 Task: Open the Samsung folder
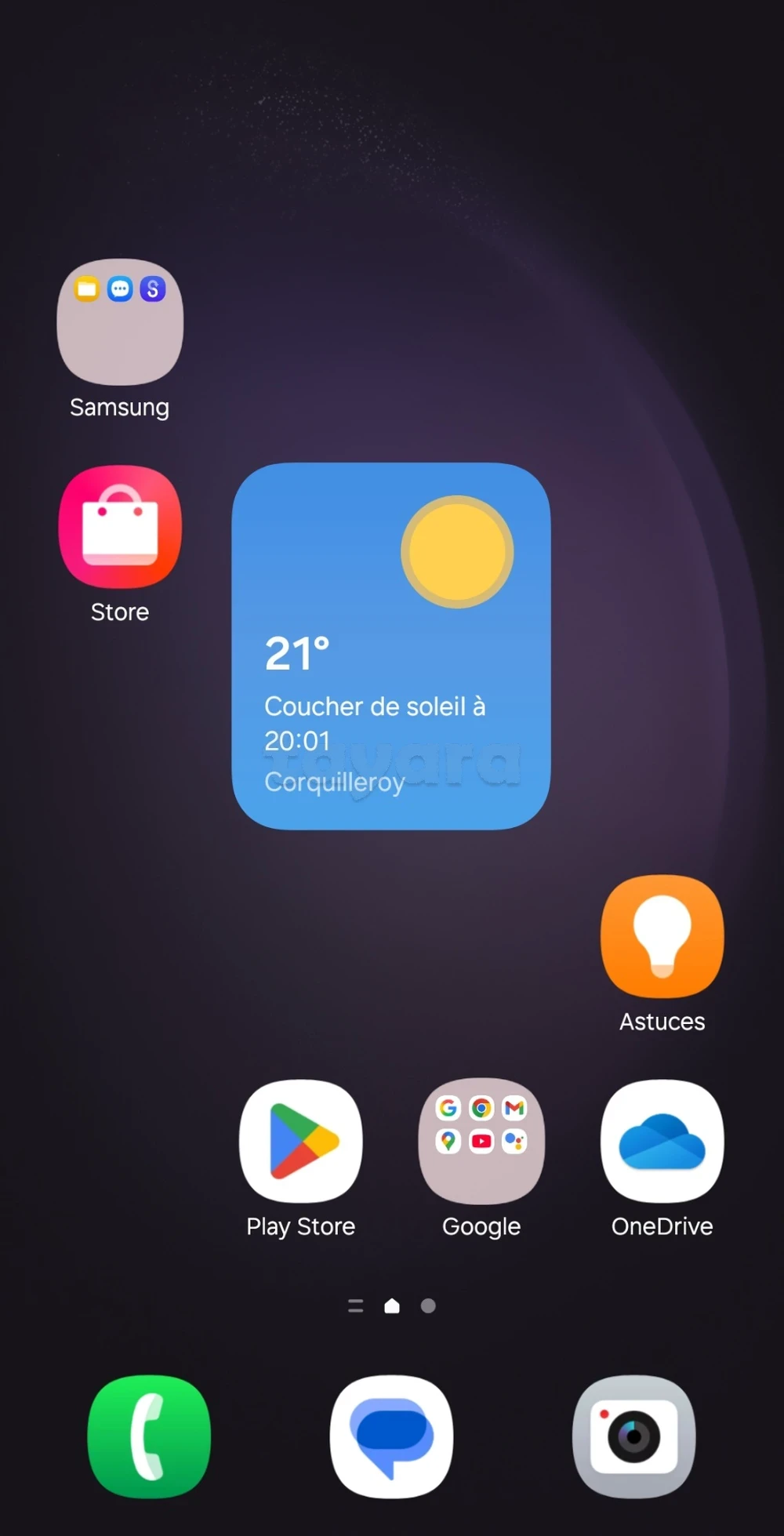[120, 322]
